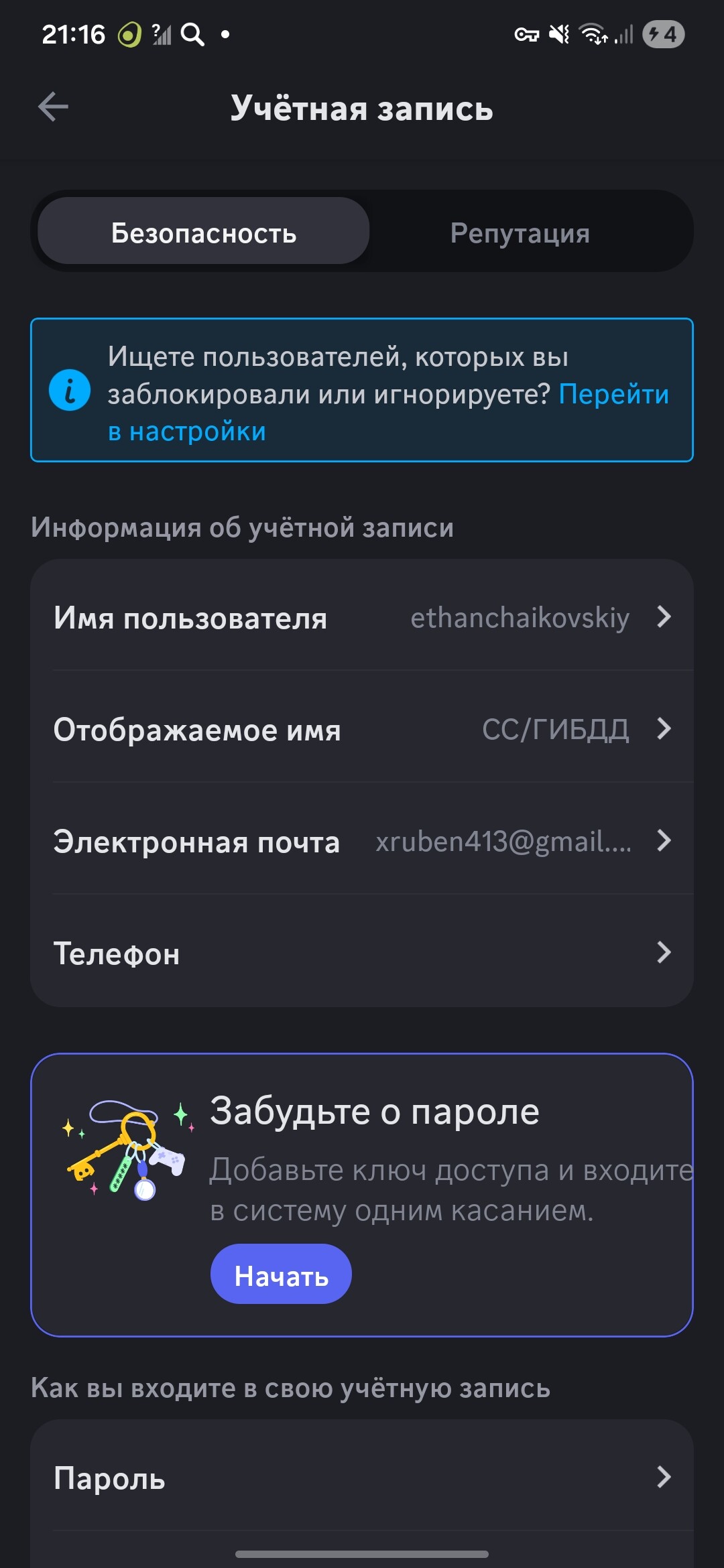Viewport: 724px width, 1568px height.
Task: Open the Телефон setting
Action: [x=362, y=953]
